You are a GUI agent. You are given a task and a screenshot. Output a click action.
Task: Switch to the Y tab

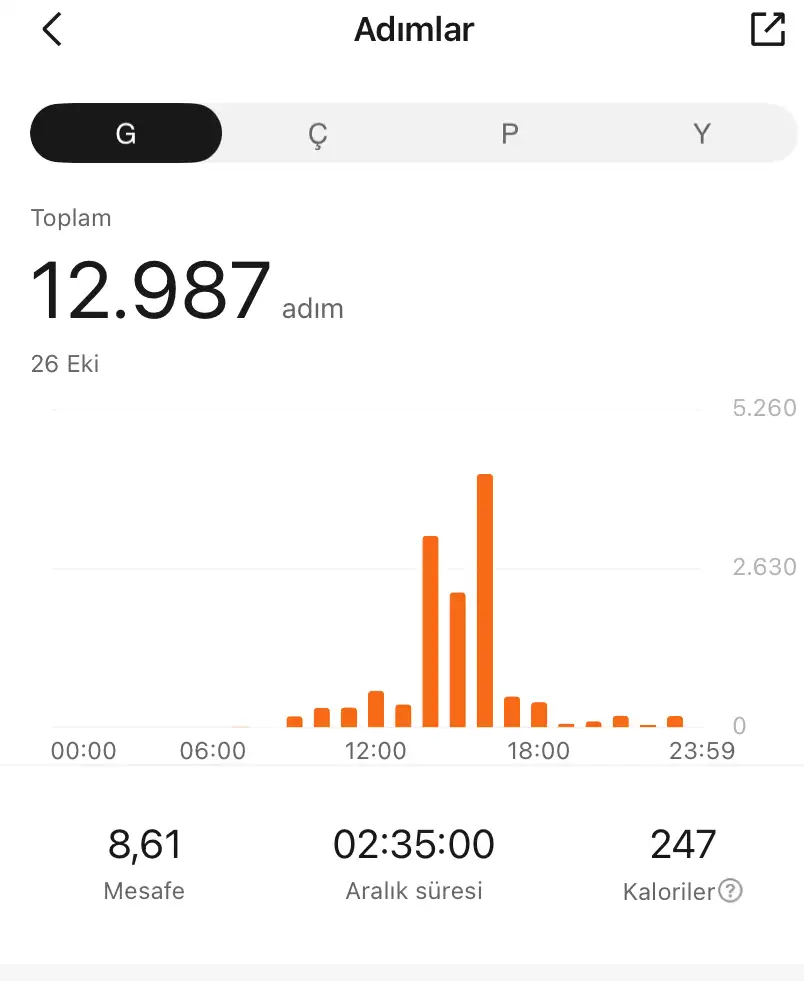coord(701,133)
